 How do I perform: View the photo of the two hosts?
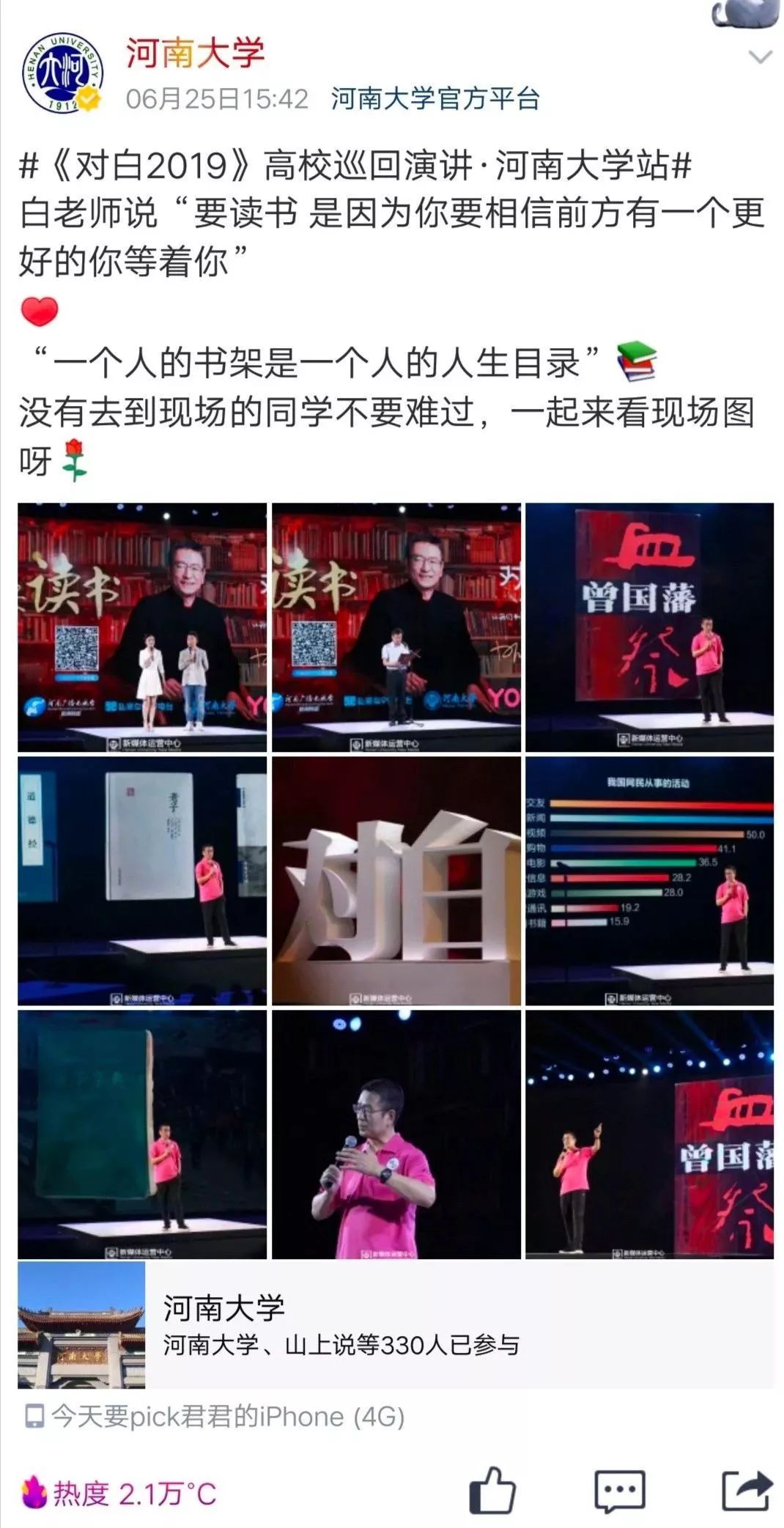[x=142, y=627]
